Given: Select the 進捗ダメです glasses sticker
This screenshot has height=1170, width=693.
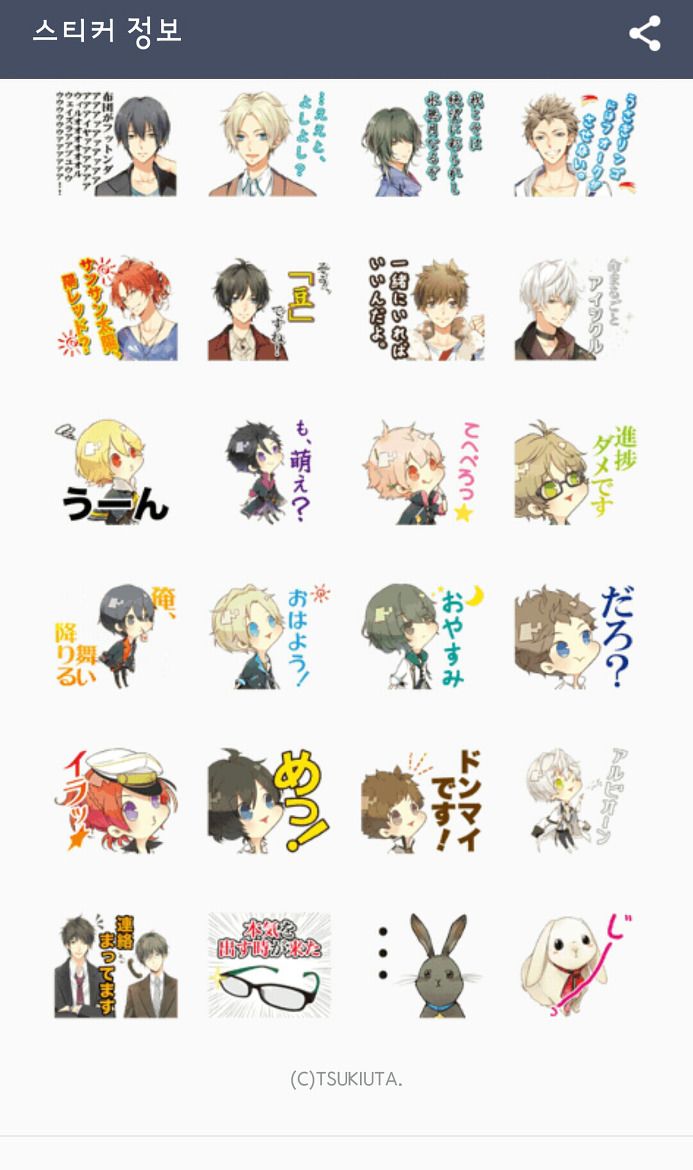Looking at the screenshot, I should pyautogui.click(x=575, y=472).
